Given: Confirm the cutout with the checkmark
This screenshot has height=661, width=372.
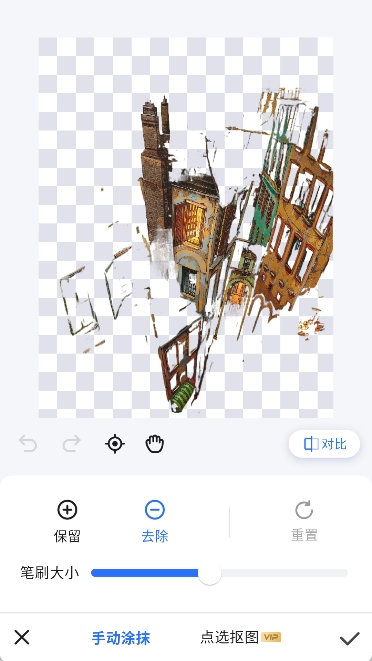Looking at the screenshot, I should coord(350,638).
